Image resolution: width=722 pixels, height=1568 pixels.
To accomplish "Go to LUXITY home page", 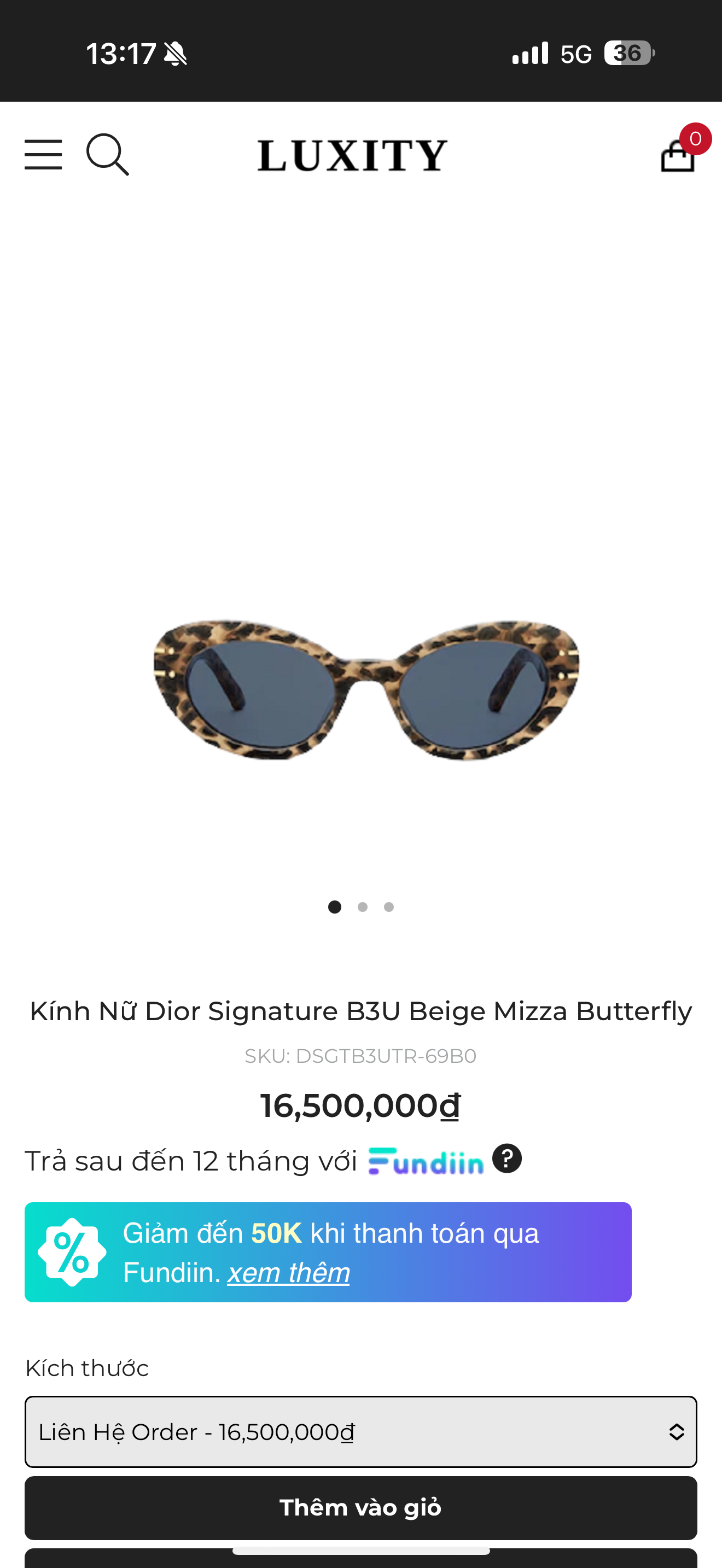I will [x=352, y=155].
